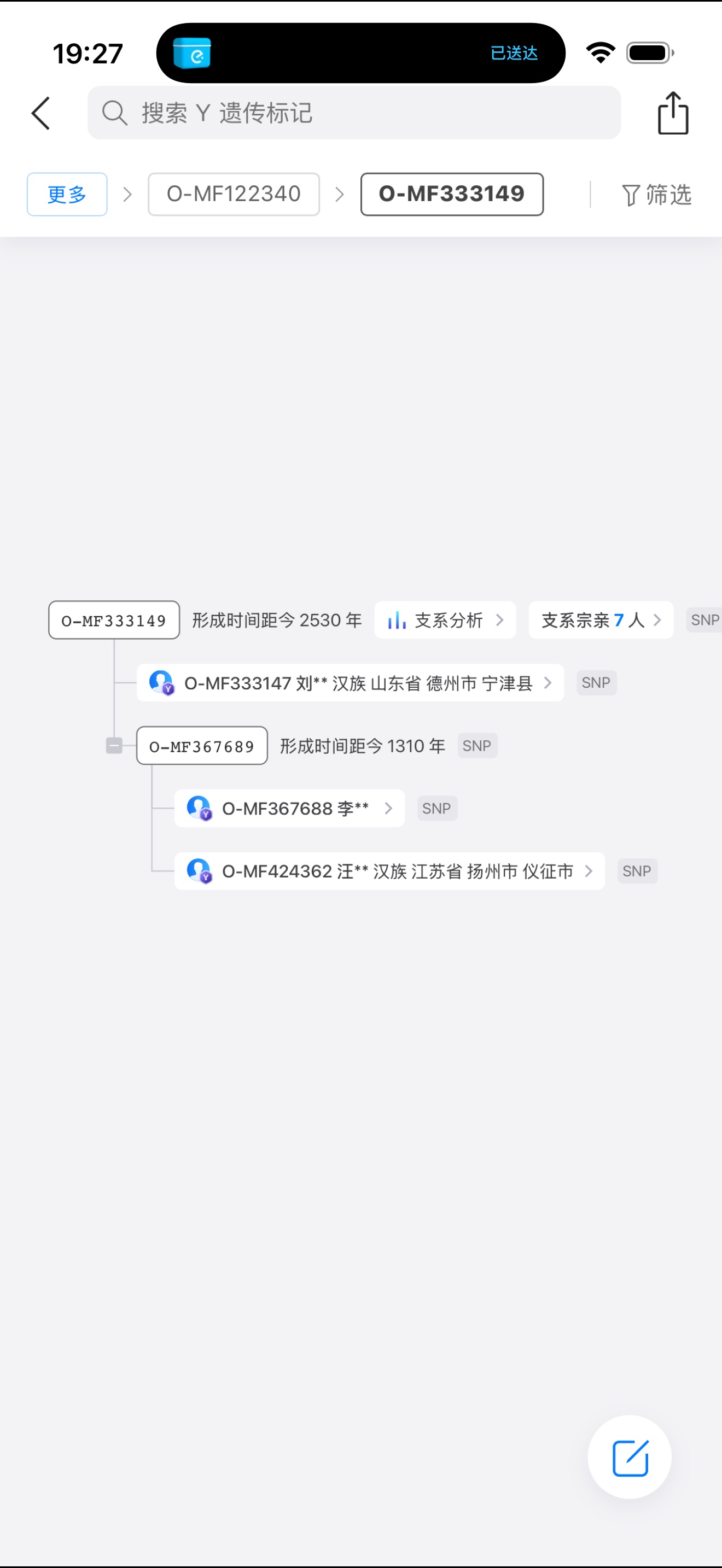
Task: Show SNP for O-MF424362
Action: 636,871
